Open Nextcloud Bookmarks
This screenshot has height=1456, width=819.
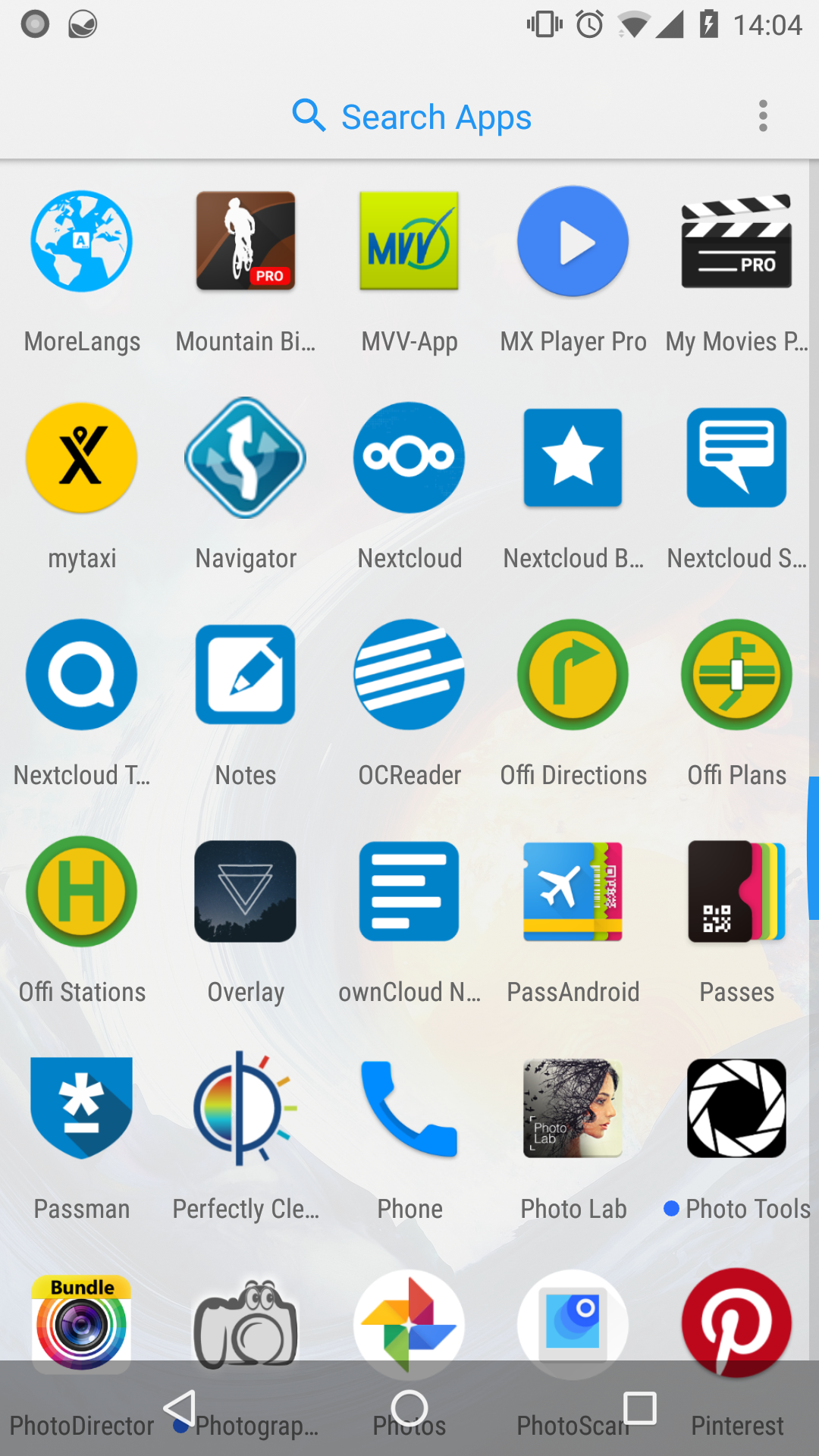pos(573,458)
